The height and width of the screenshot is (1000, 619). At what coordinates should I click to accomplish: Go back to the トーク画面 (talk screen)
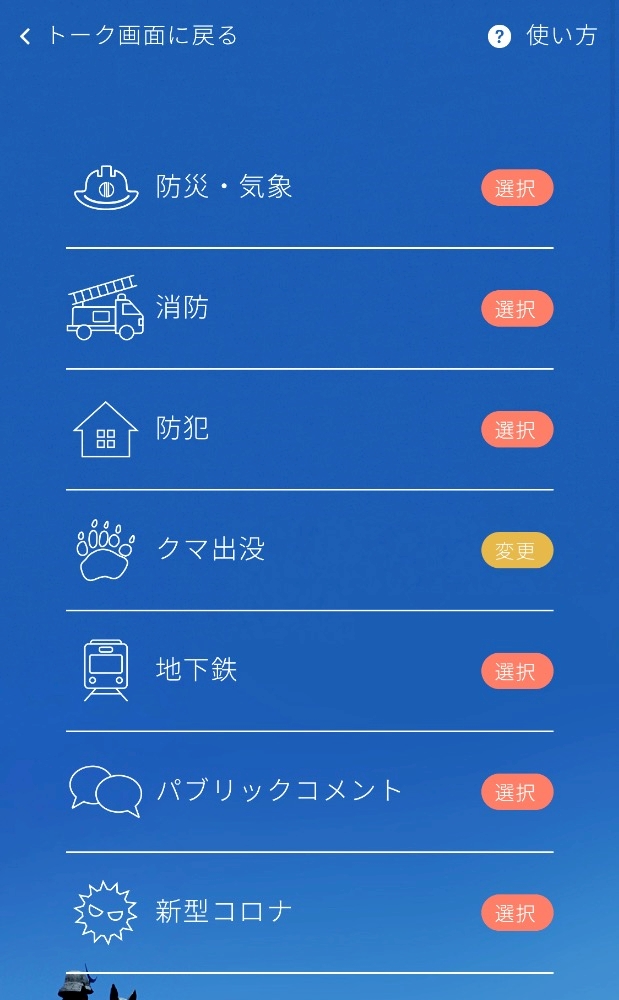129,37
